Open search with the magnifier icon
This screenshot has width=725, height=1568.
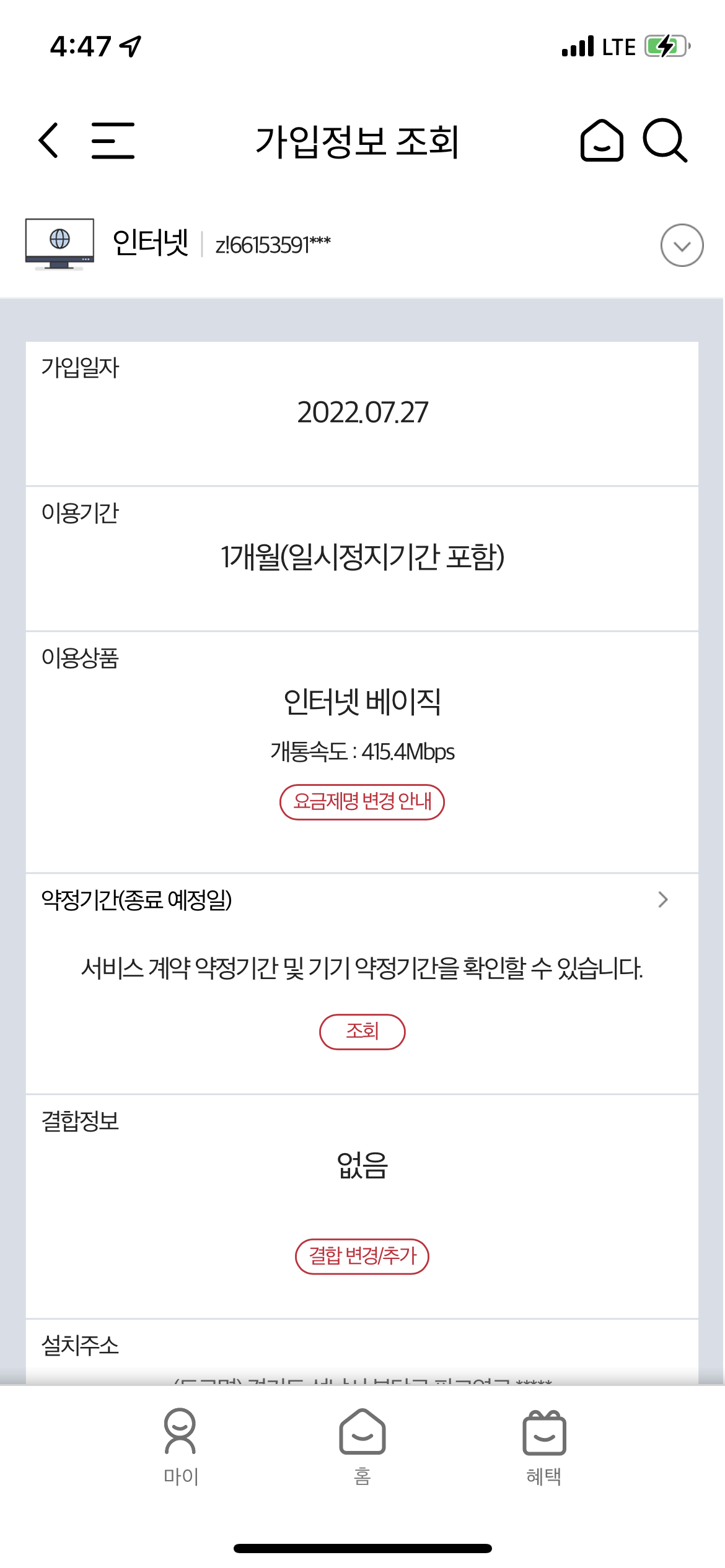click(x=665, y=141)
